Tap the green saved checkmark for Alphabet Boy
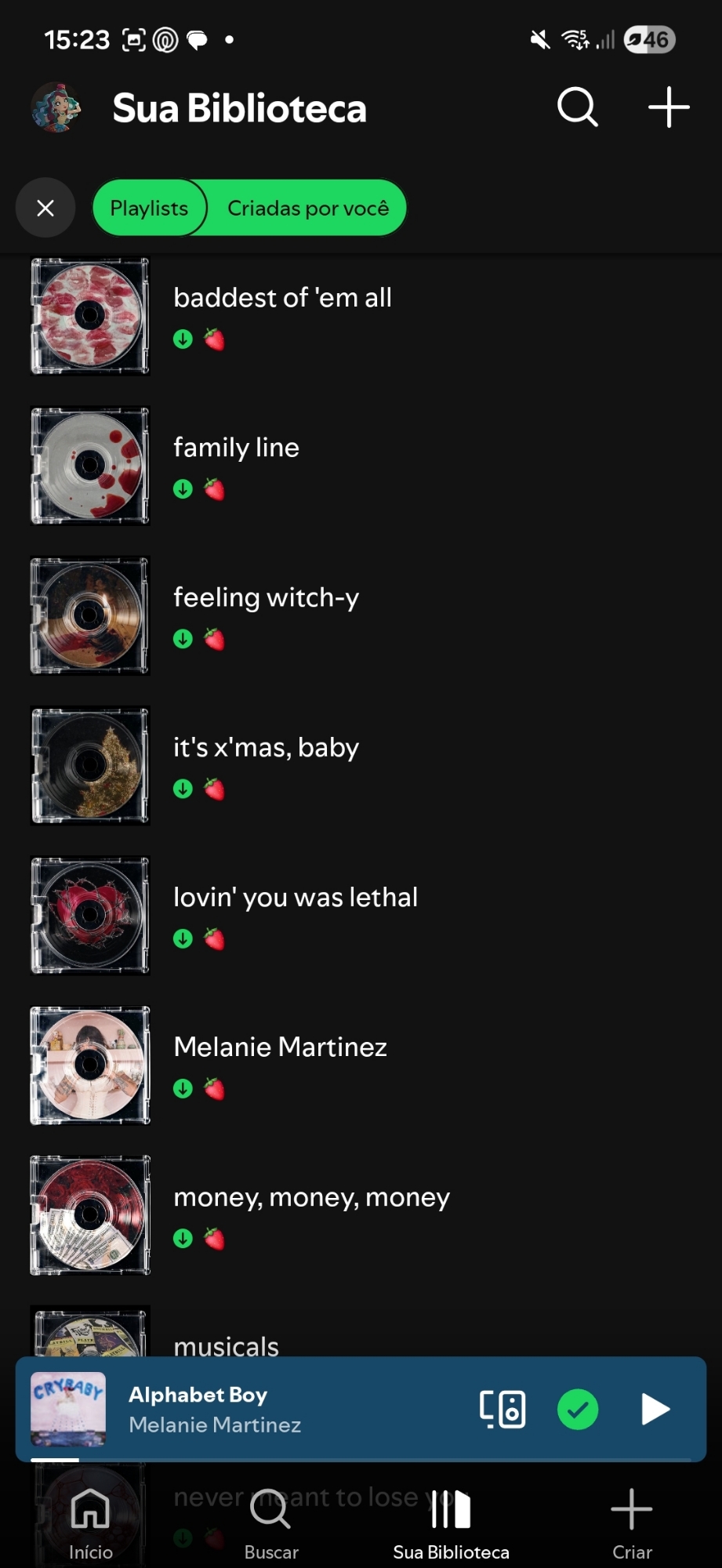Viewport: 722px width, 1568px height. tap(578, 1409)
